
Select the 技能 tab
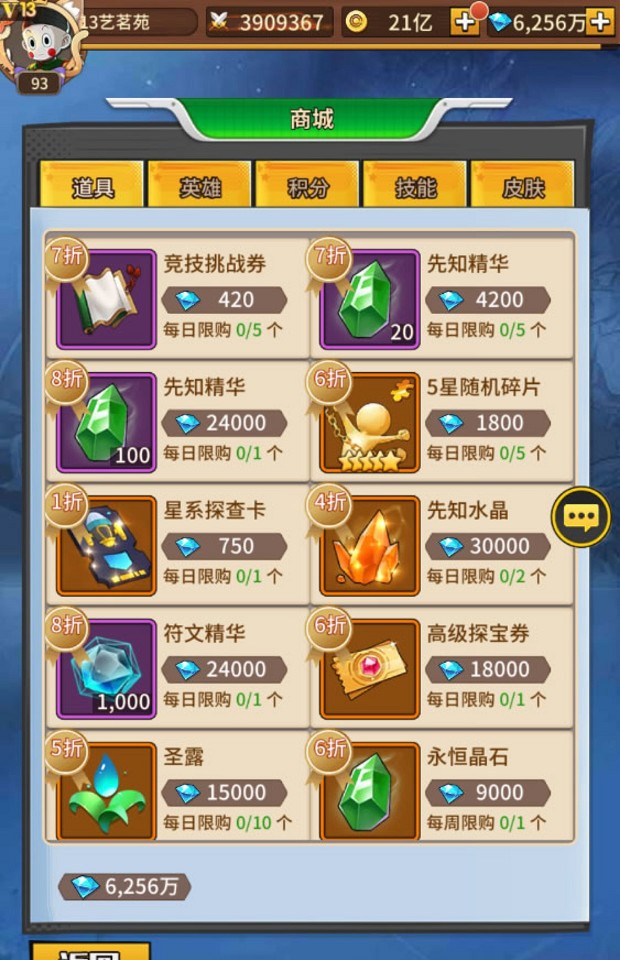(415, 186)
